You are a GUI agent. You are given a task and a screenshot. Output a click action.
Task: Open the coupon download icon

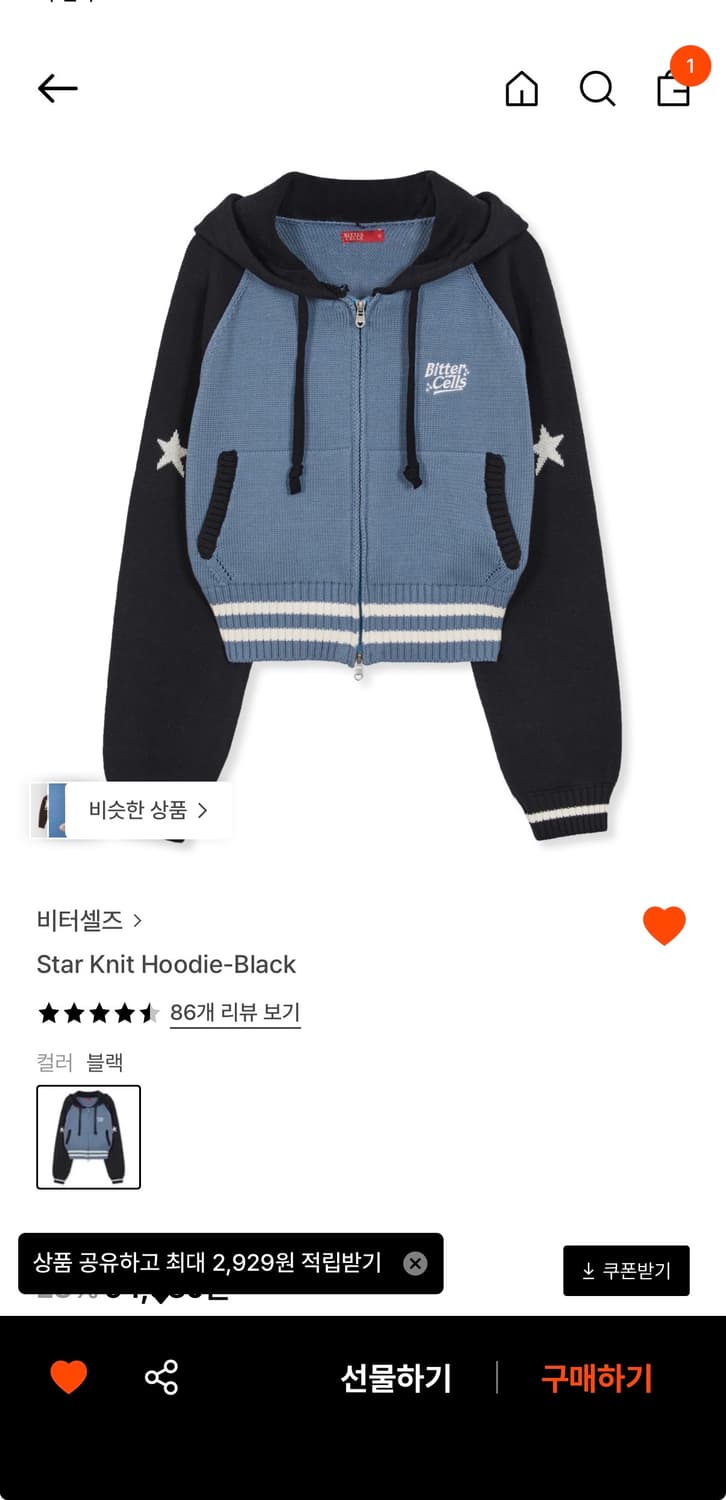tap(626, 1269)
